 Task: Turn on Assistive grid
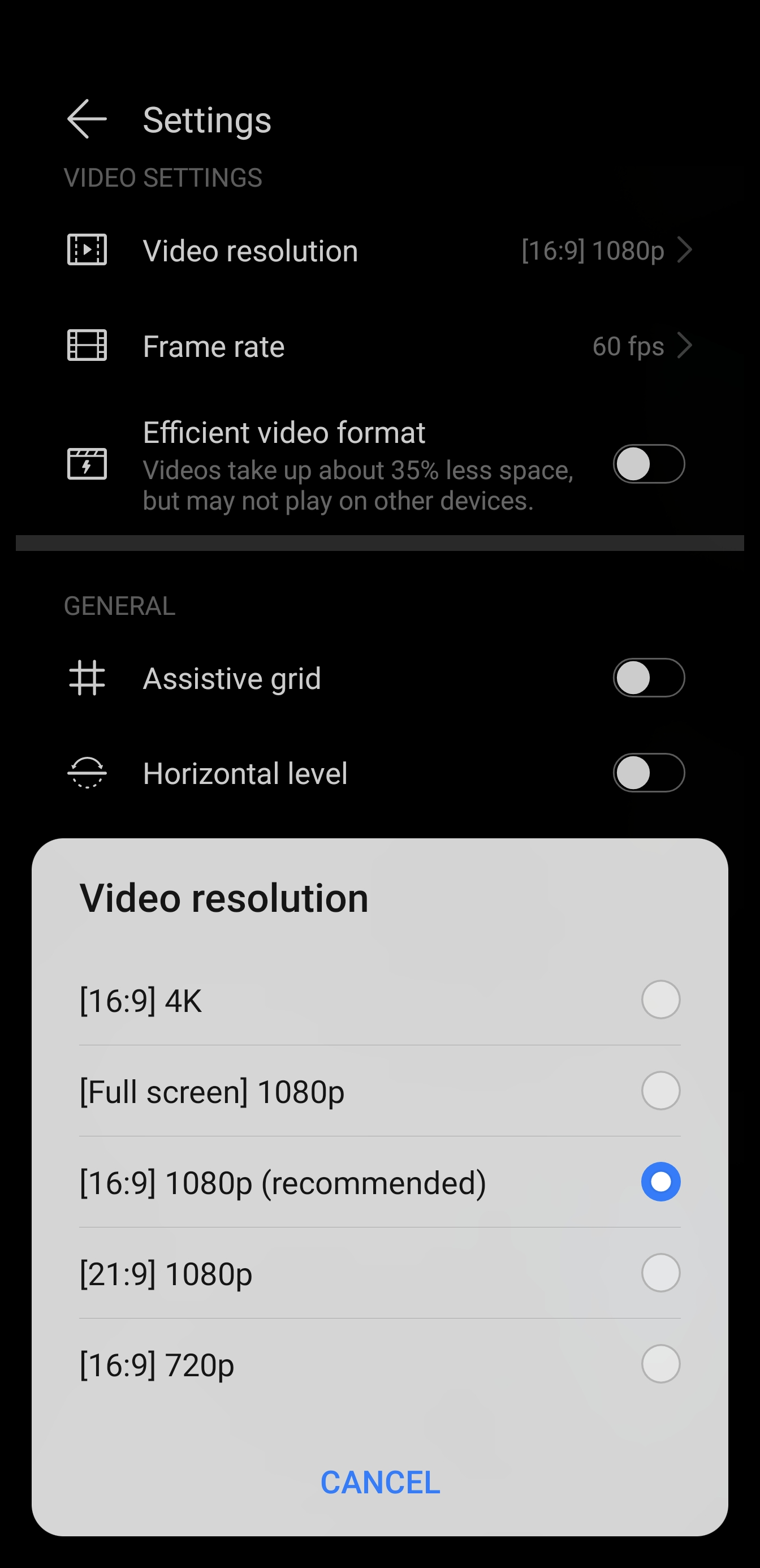(649, 678)
